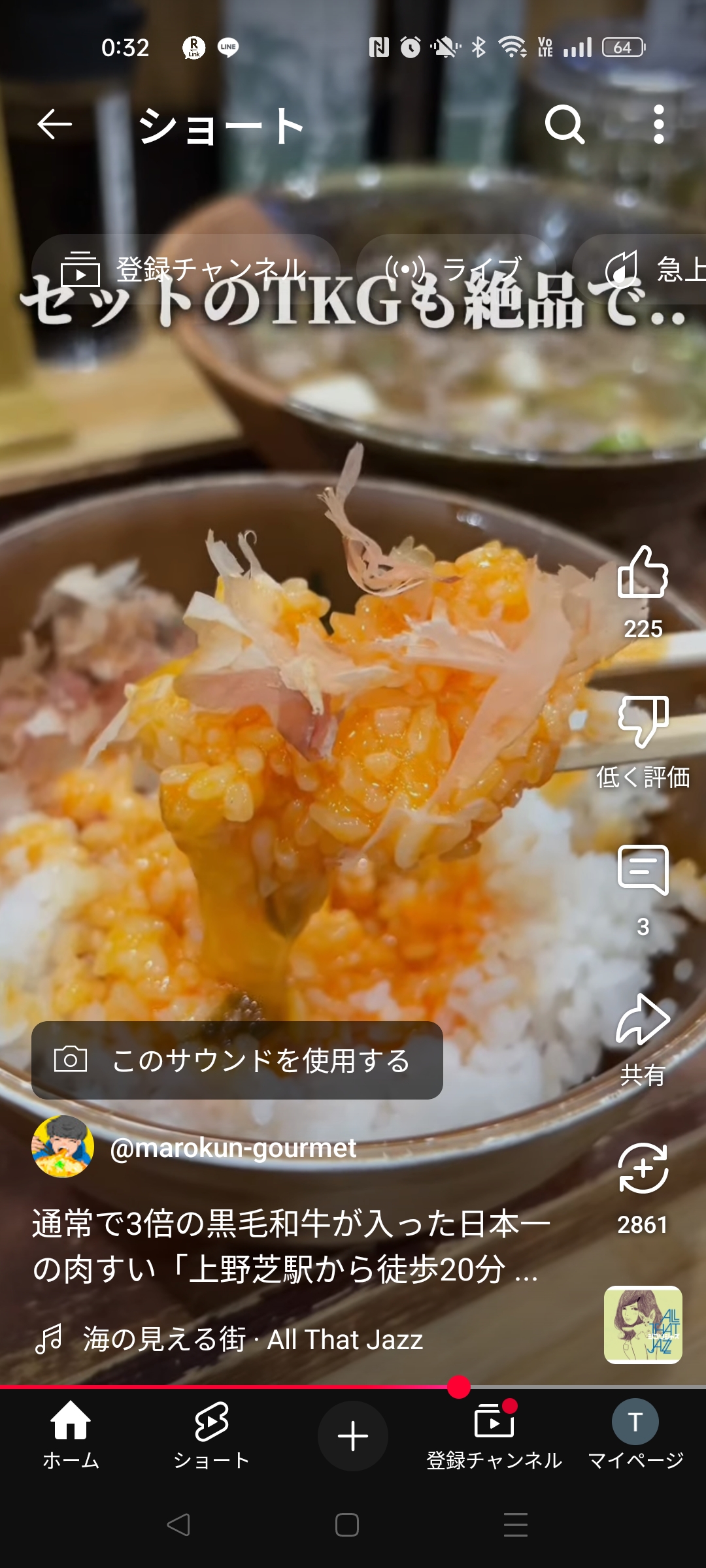Select the 登録チャンネル chip
Screen dimensions: 706x1568
point(186,269)
